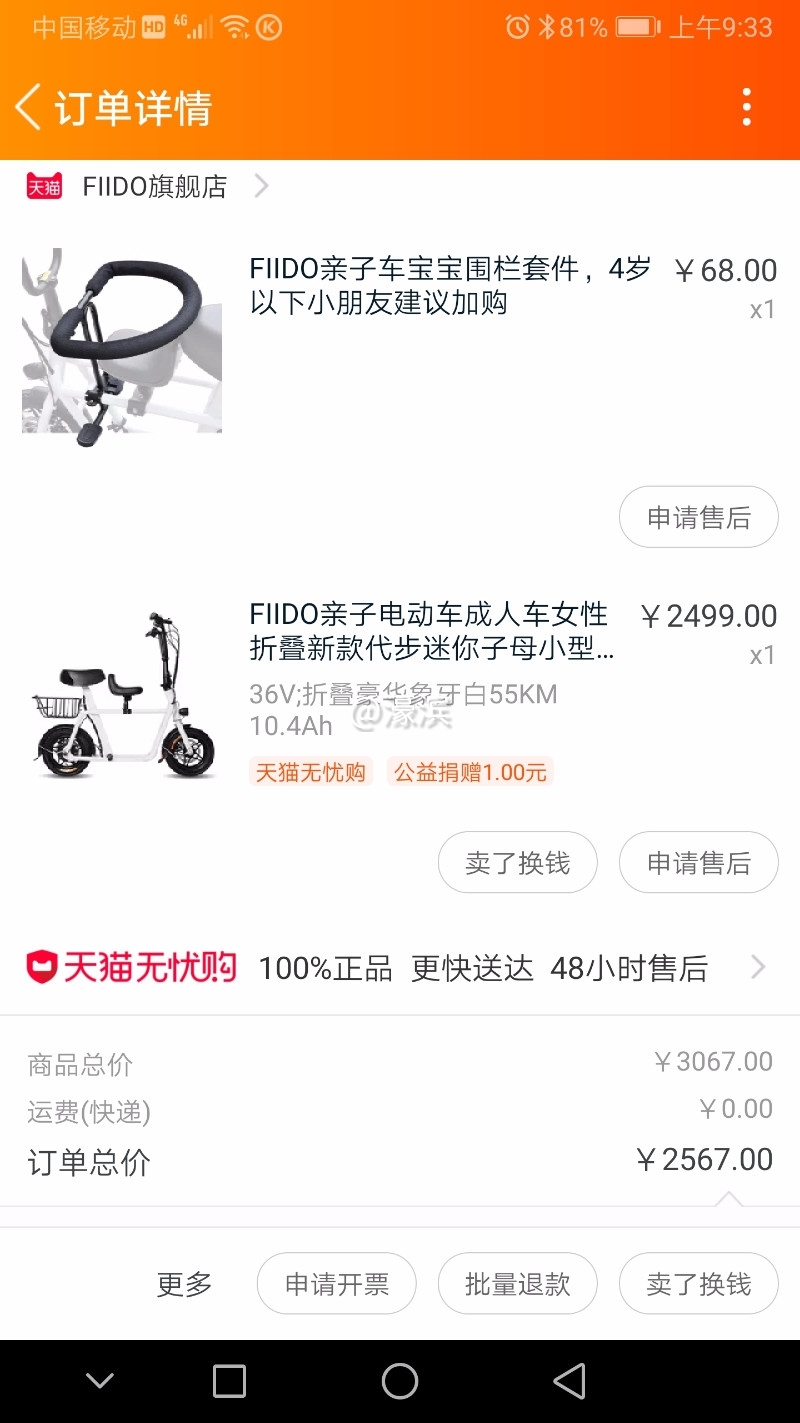The image size is (800, 1423).
Task: Show 更多 order options
Action: click(184, 1284)
